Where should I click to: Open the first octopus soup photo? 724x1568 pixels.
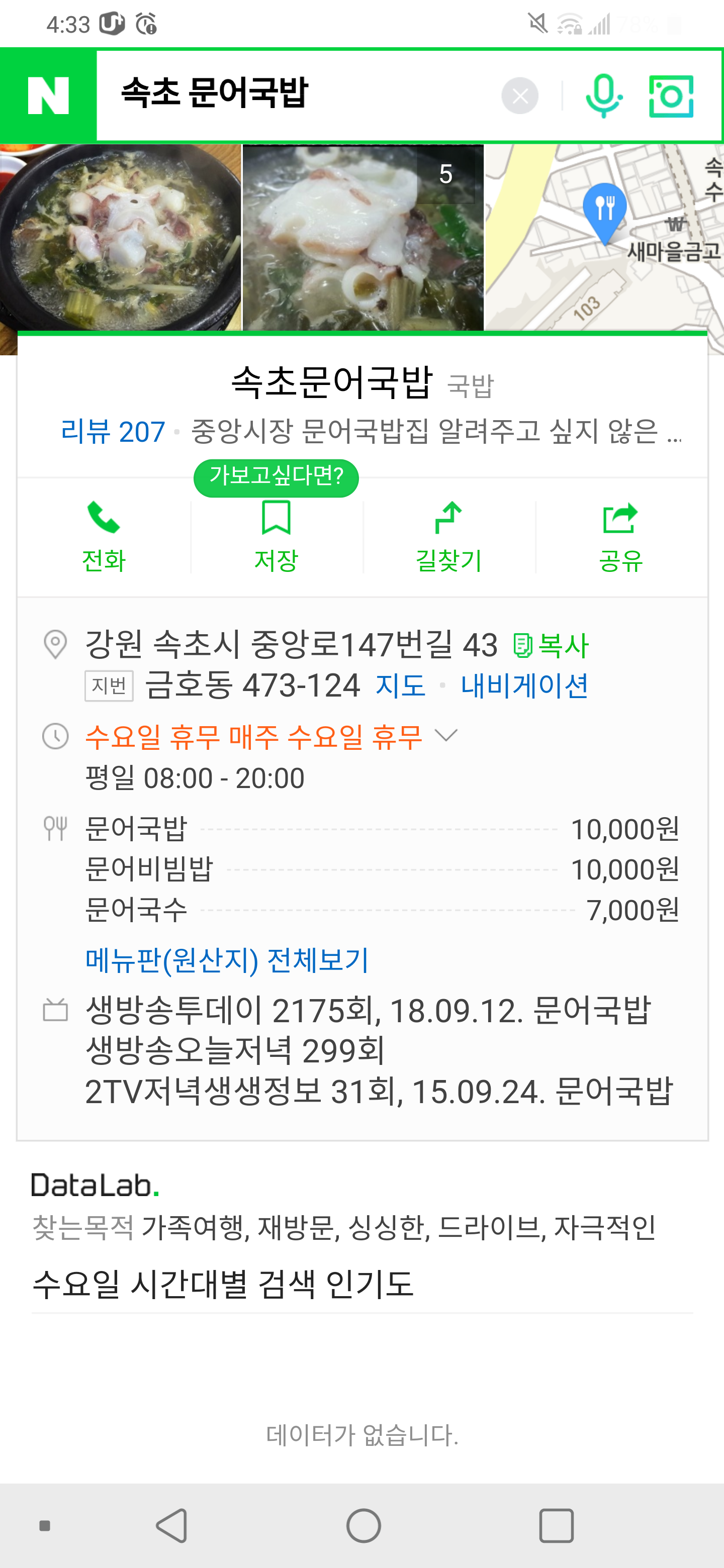click(121, 237)
